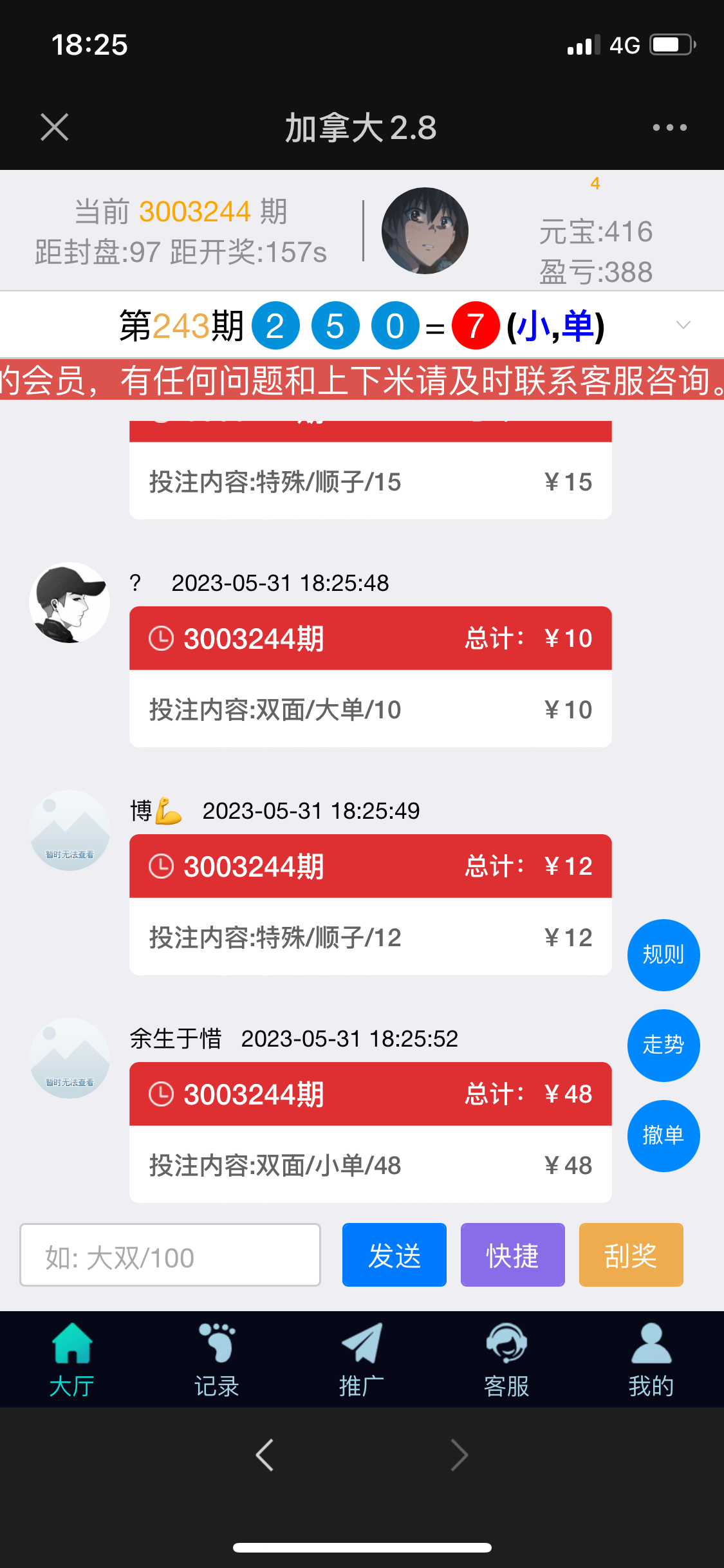724x1568 pixels.
Task: Go to the 推广 tab
Action: [362, 1359]
